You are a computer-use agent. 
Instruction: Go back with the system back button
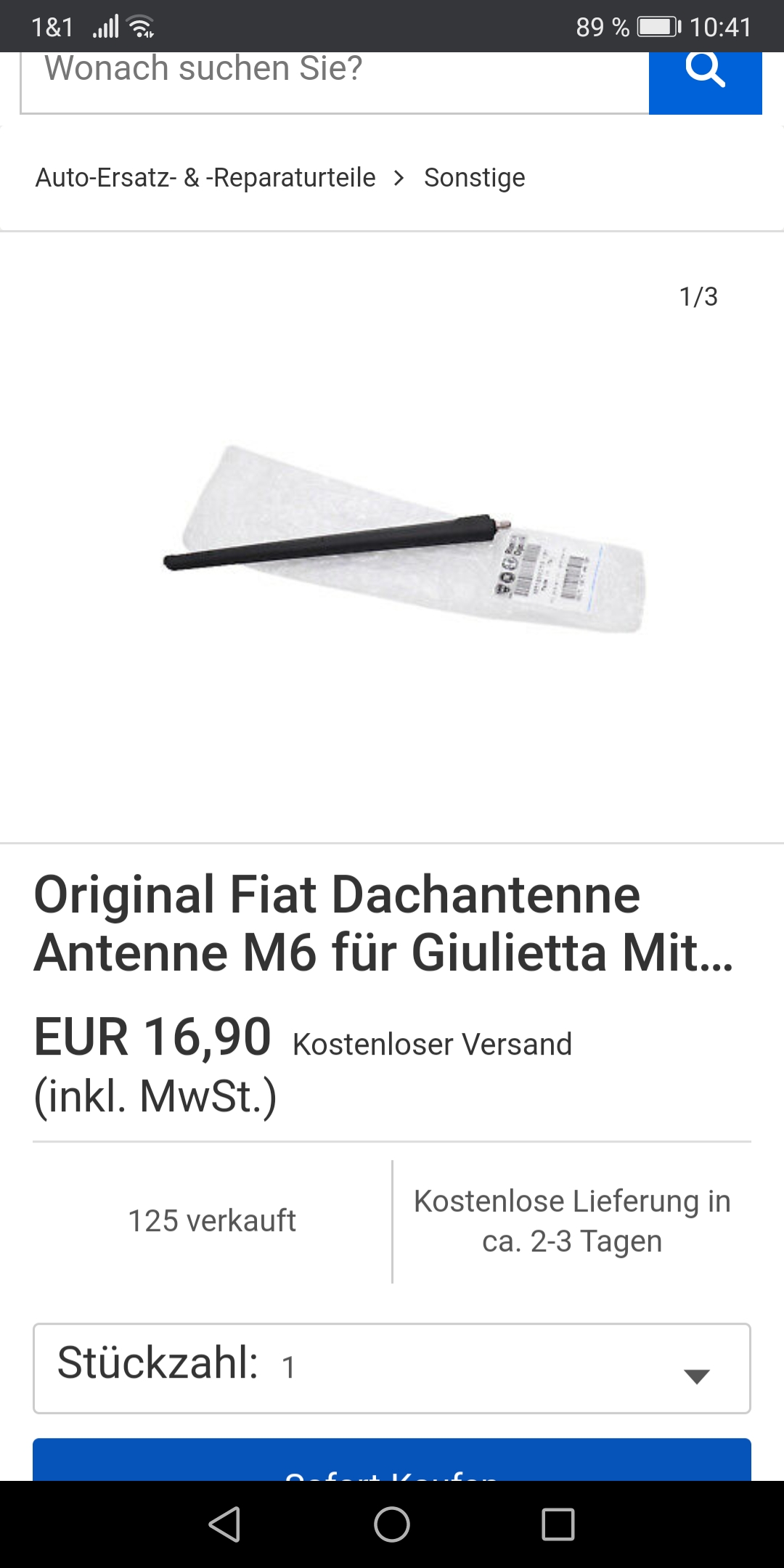[224, 1524]
